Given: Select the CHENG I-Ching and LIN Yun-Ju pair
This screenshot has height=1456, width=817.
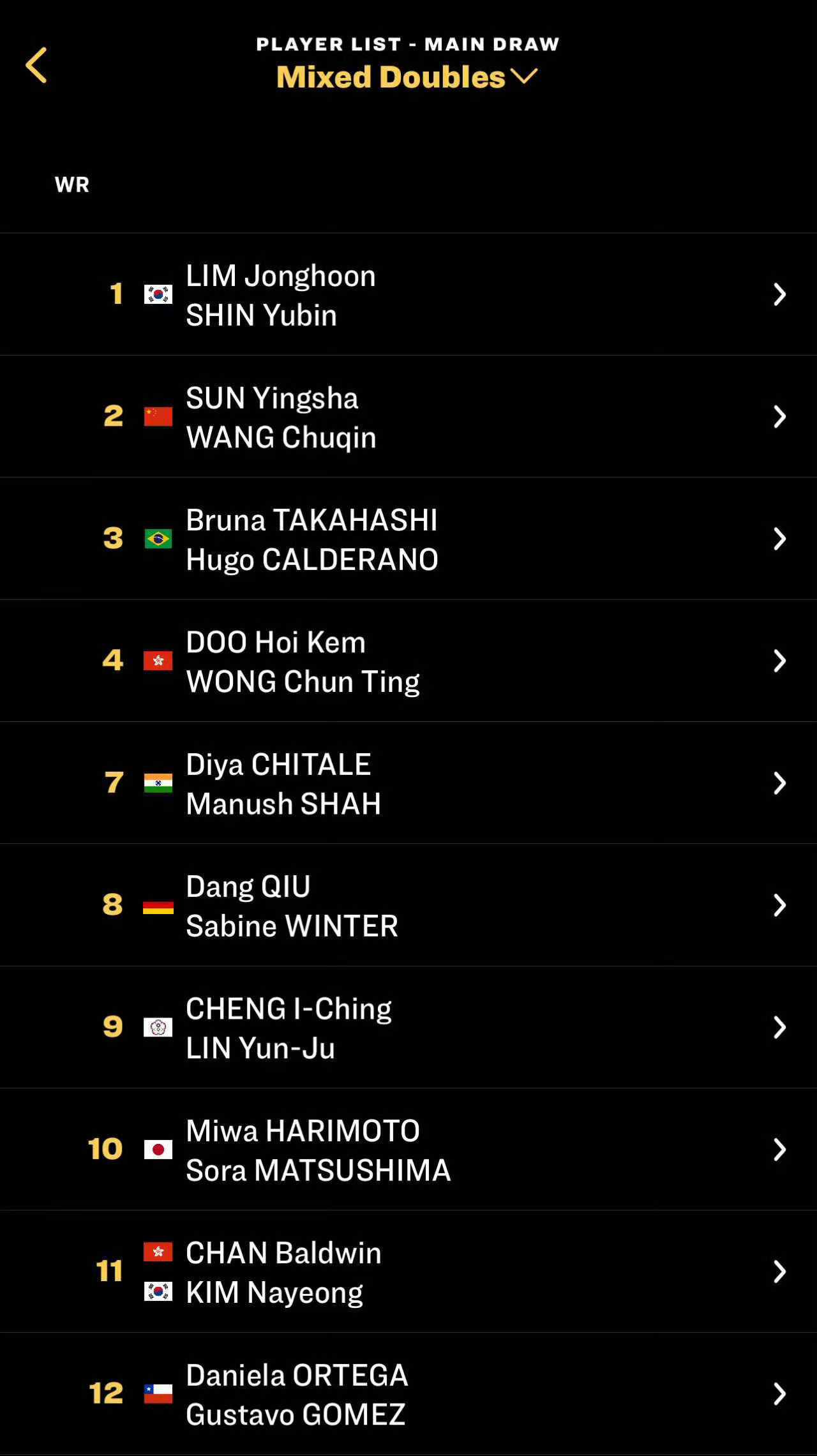Looking at the screenshot, I should (408, 1027).
